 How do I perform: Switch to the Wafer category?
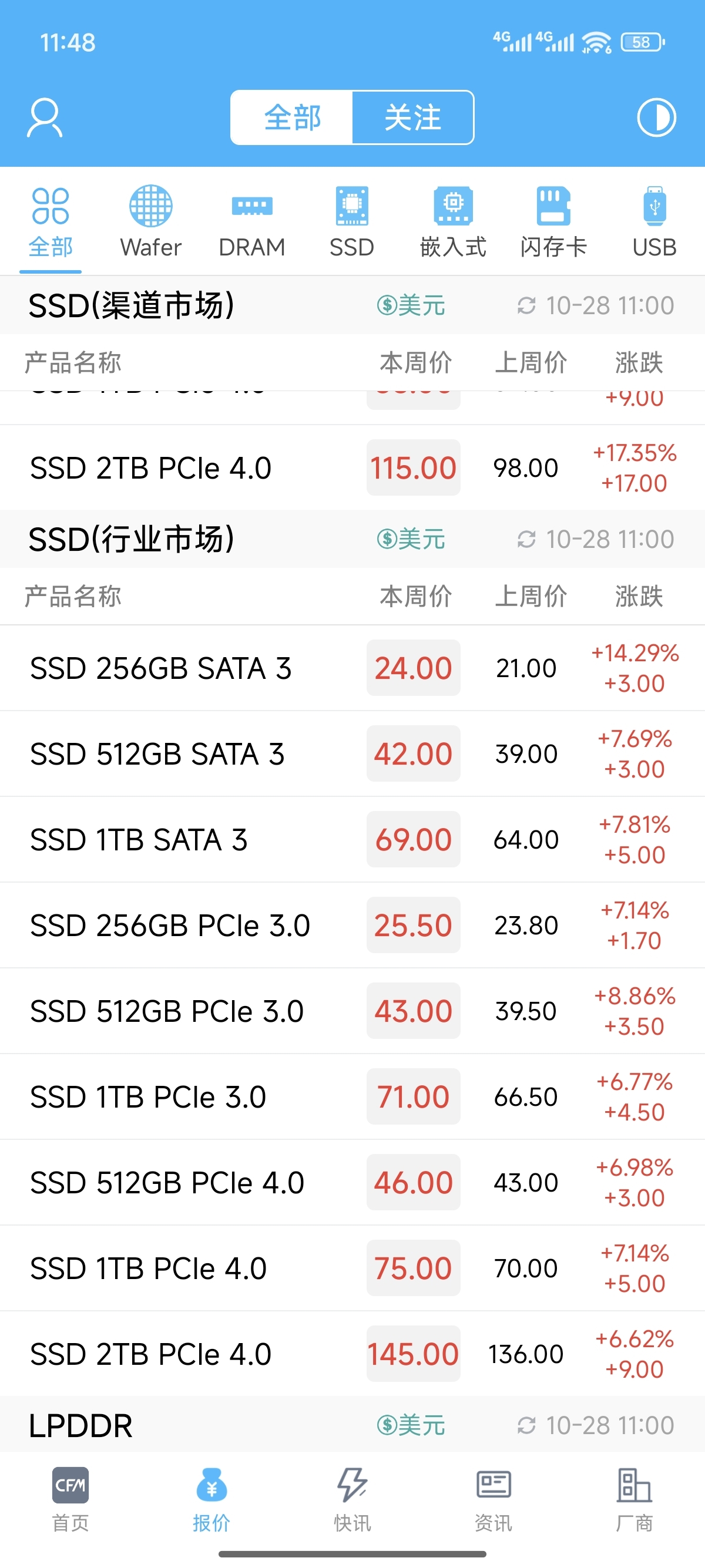(x=150, y=222)
